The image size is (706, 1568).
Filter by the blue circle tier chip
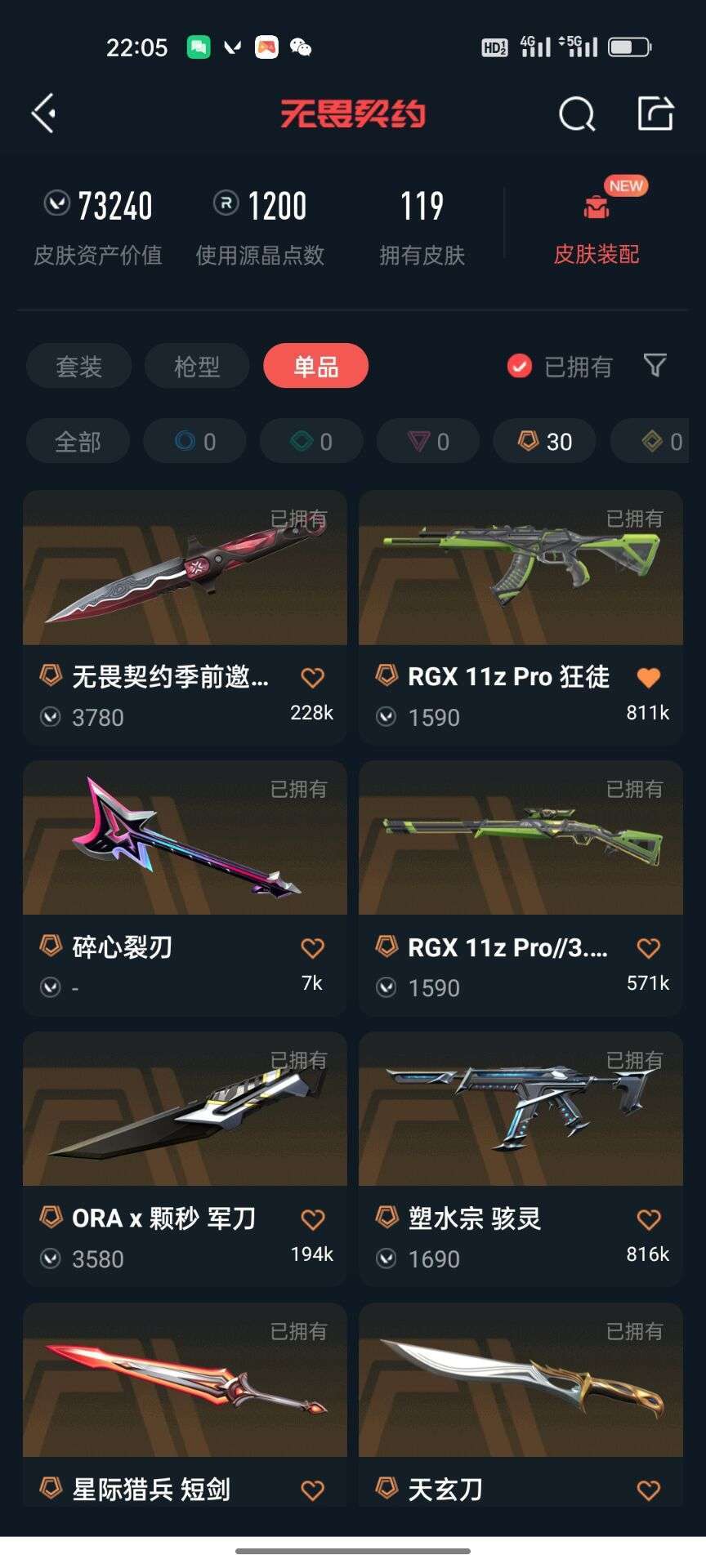(194, 442)
